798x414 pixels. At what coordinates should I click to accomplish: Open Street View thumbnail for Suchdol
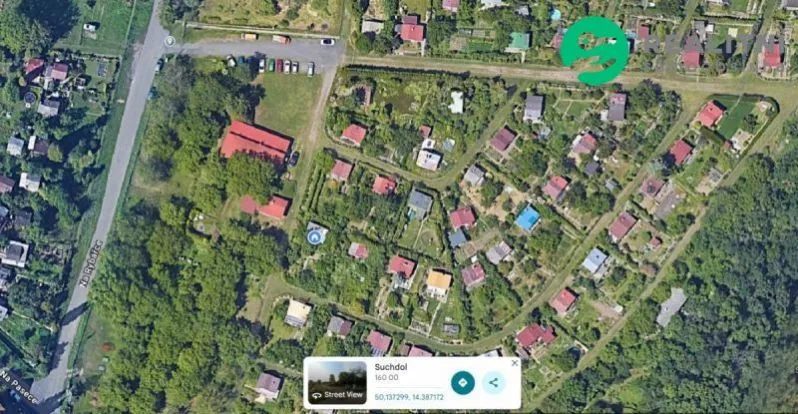(337, 383)
